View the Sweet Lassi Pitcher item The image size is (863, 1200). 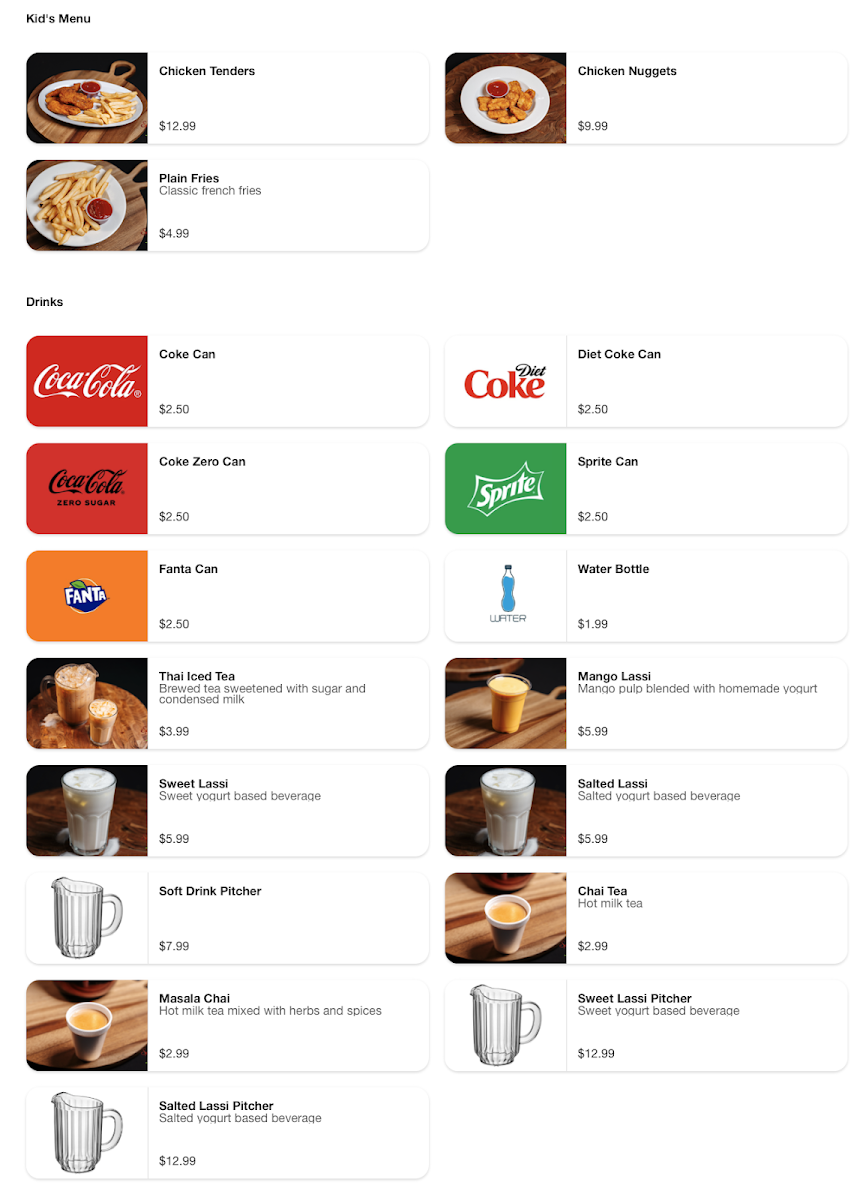[x=646, y=1025]
